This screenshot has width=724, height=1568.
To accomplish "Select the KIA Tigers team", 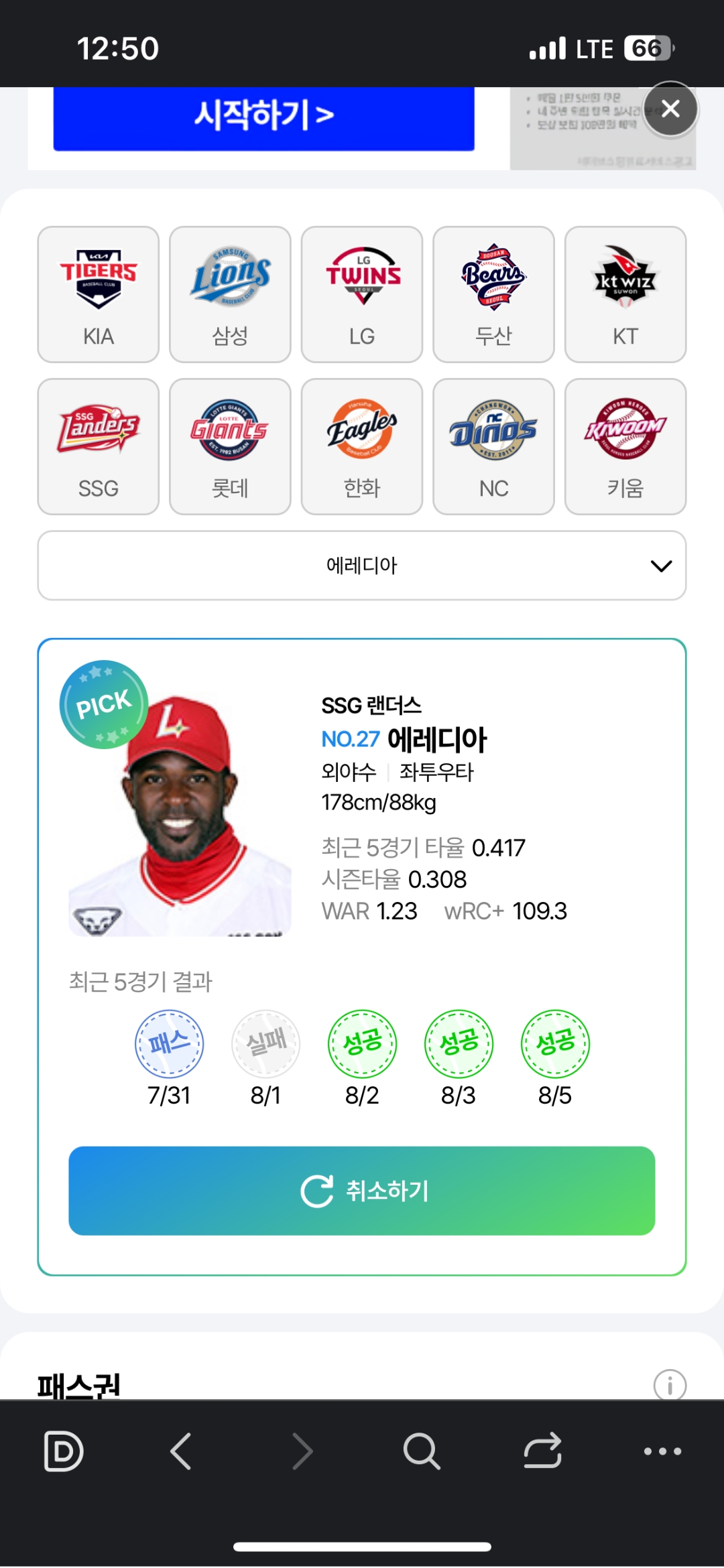I will [x=99, y=294].
